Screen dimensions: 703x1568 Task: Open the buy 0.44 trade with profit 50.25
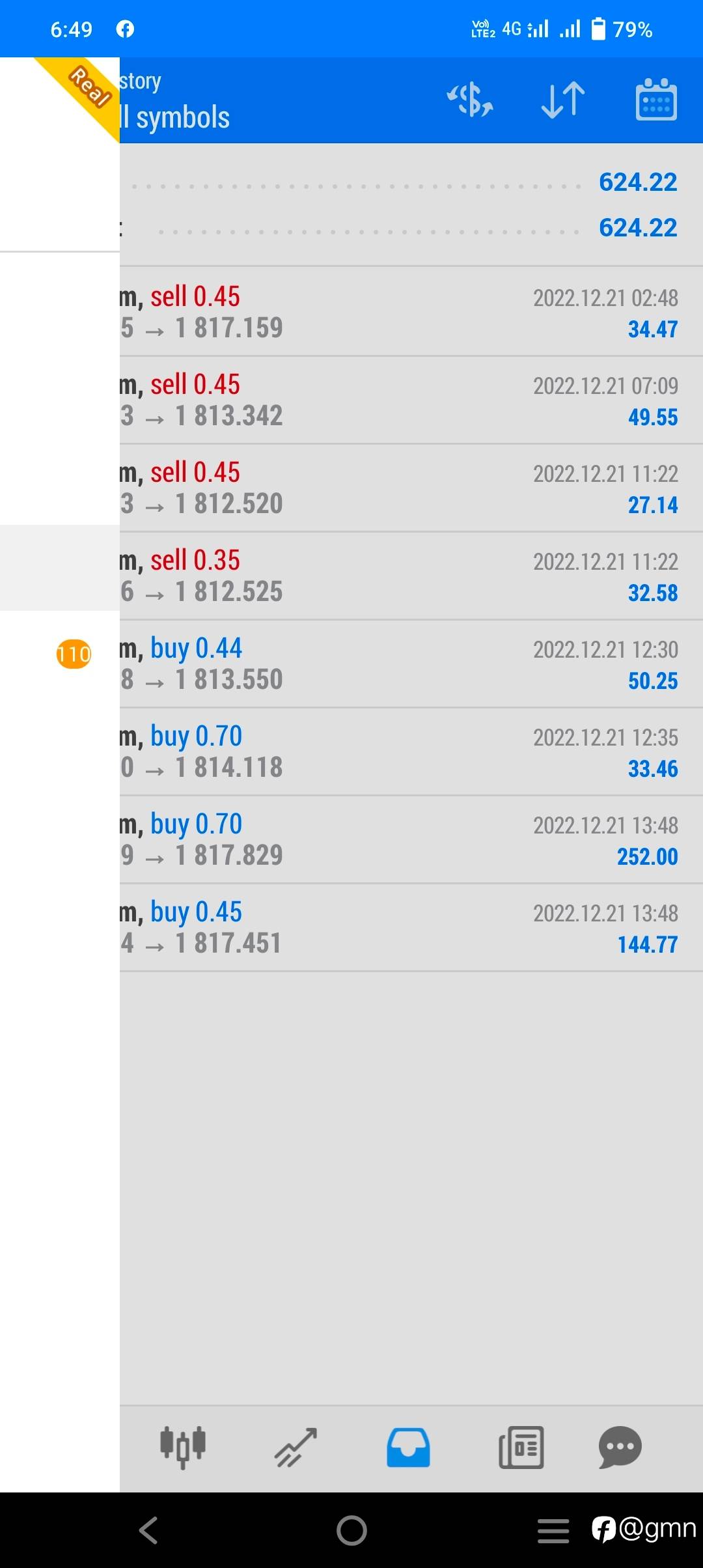tap(411, 664)
